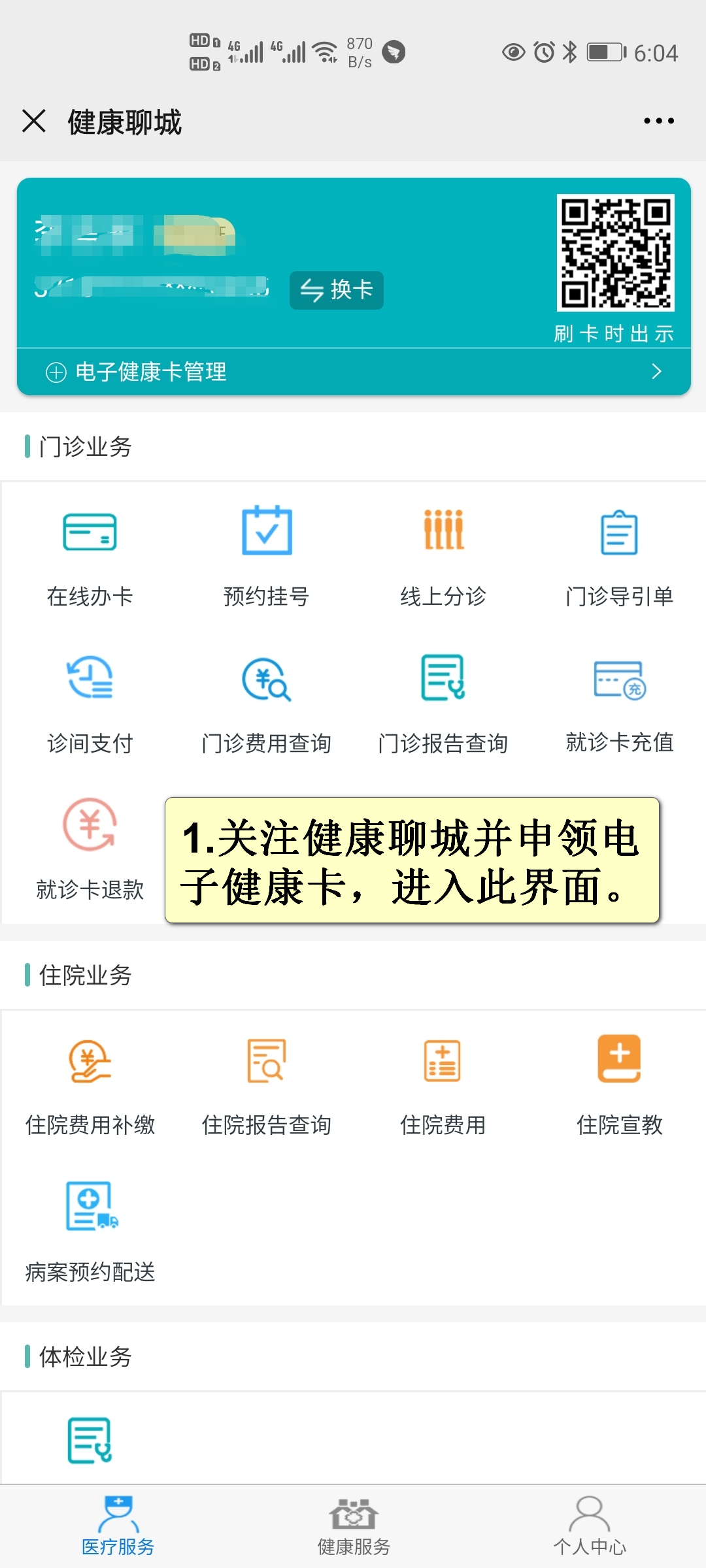Image resolution: width=706 pixels, height=1568 pixels.
Task: Open 门诊报告查询
Action: (443, 704)
